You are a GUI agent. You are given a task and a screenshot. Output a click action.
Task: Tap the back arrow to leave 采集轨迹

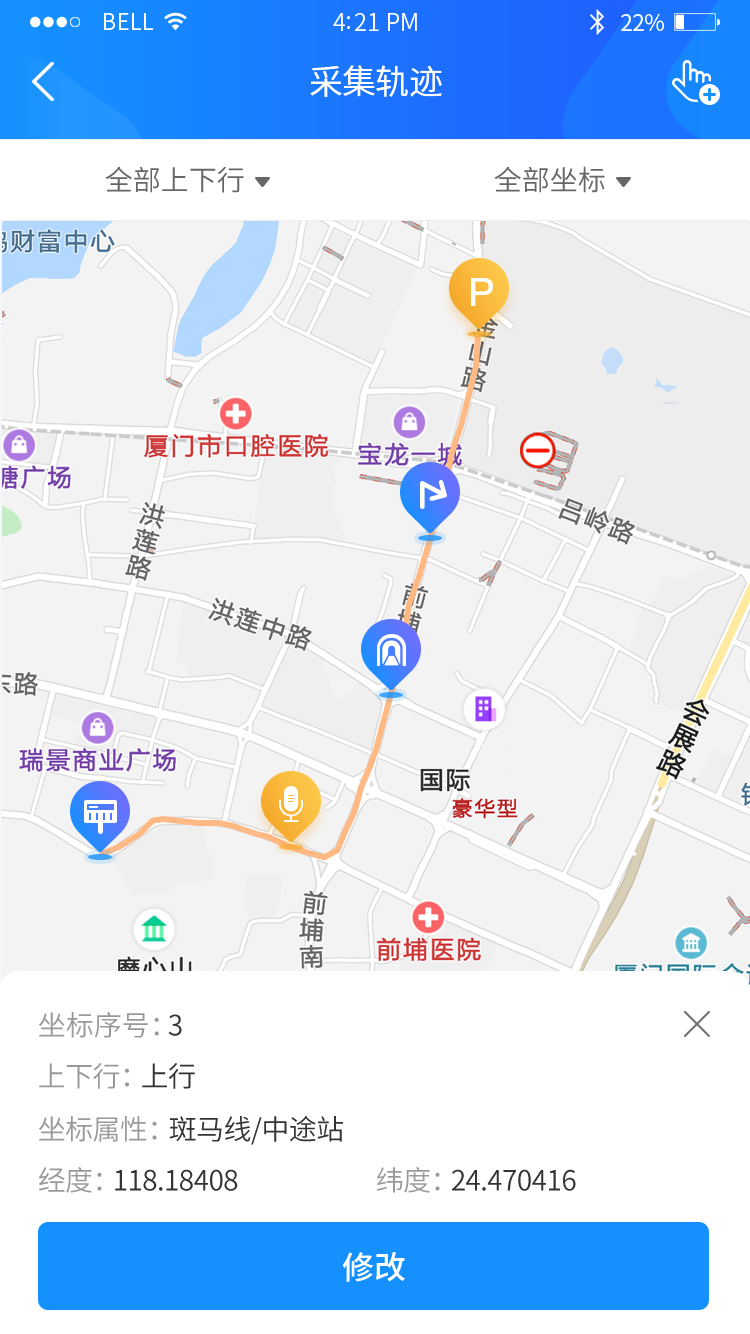[x=42, y=83]
